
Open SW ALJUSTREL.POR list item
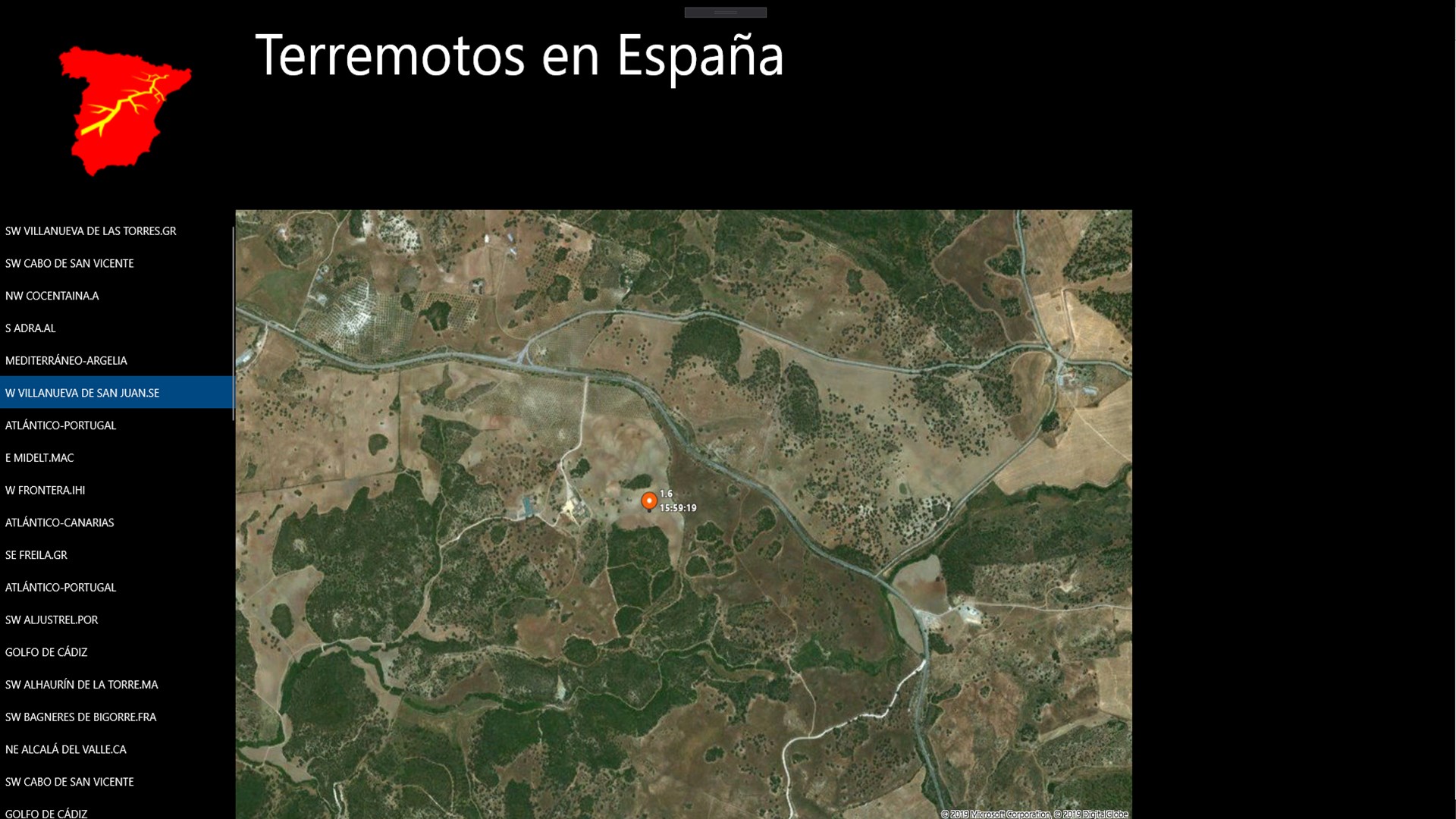click(52, 620)
